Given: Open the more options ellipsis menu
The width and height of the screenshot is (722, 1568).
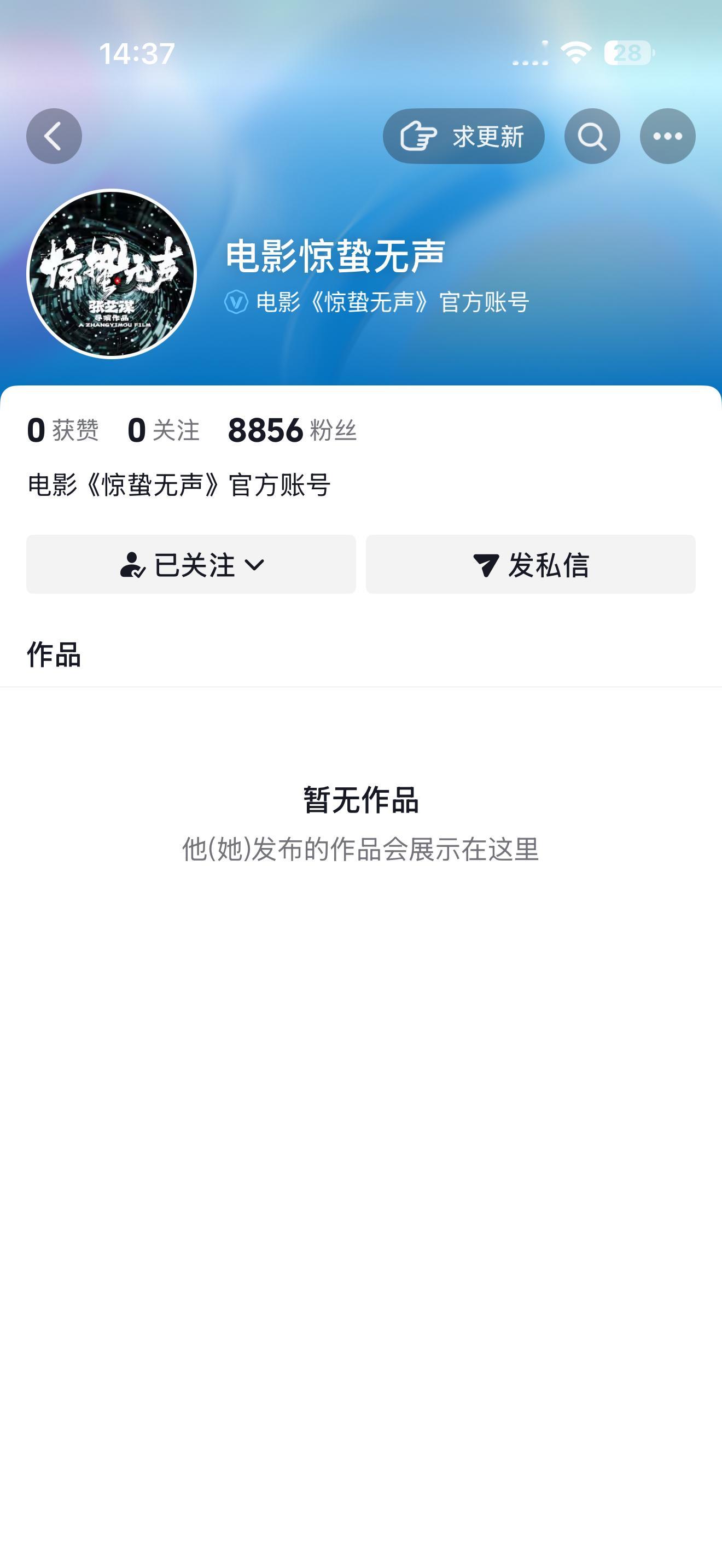Looking at the screenshot, I should click(x=668, y=136).
